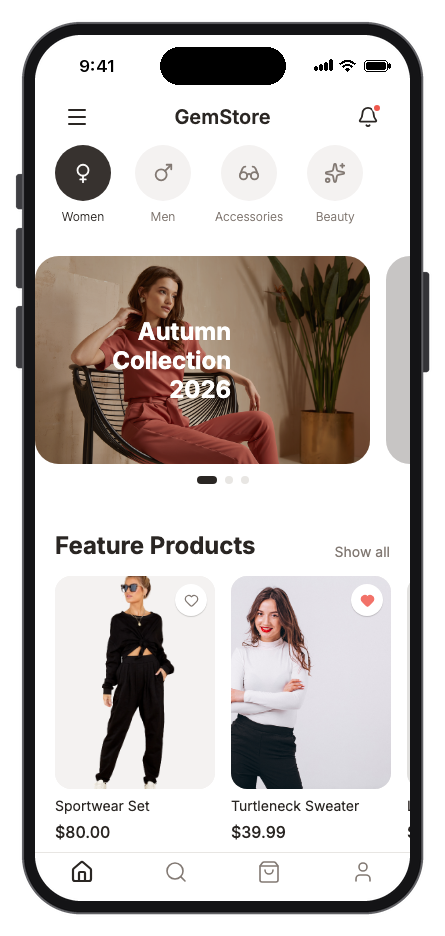
Task: Switch to the profile tab
Action: (363, 872)
